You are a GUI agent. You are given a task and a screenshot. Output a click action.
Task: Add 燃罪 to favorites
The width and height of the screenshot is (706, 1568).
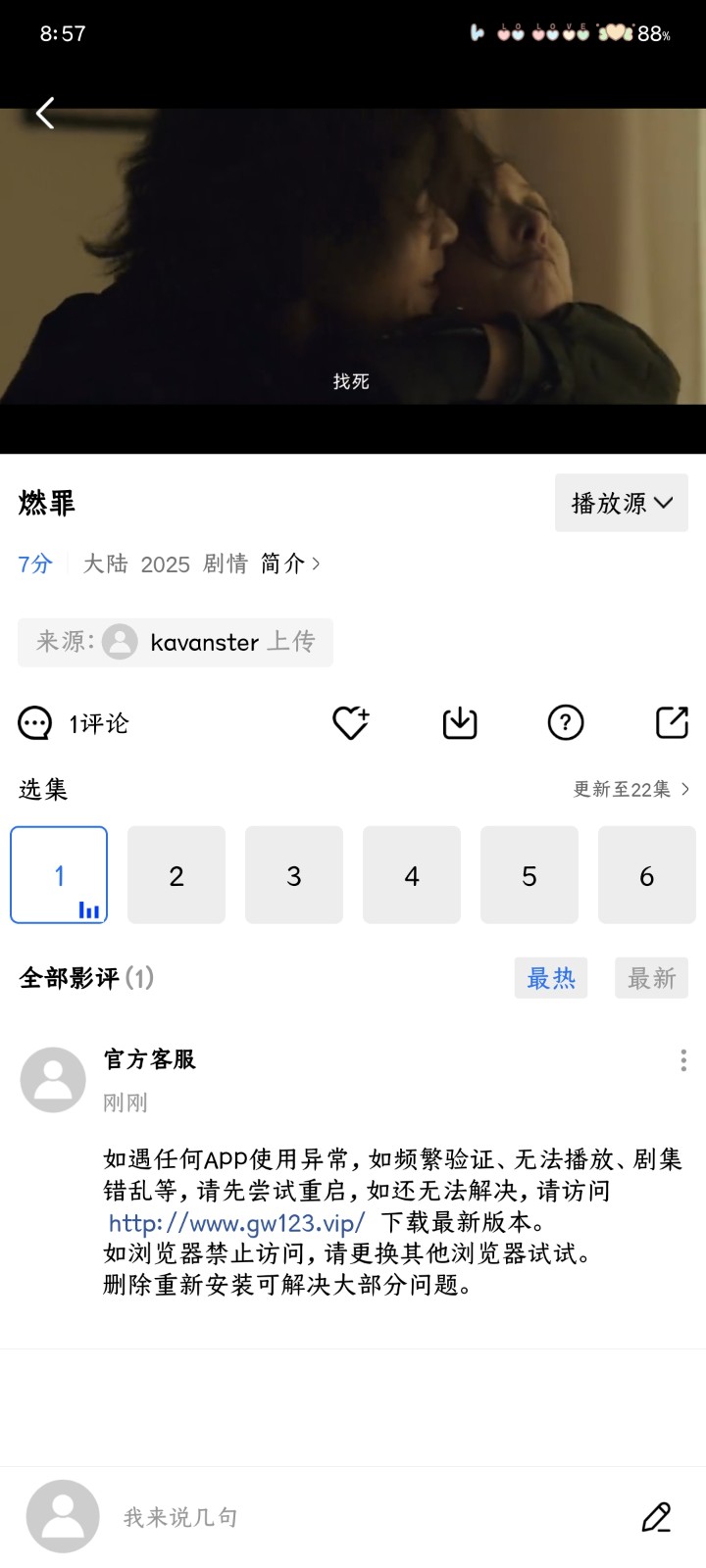350,723
